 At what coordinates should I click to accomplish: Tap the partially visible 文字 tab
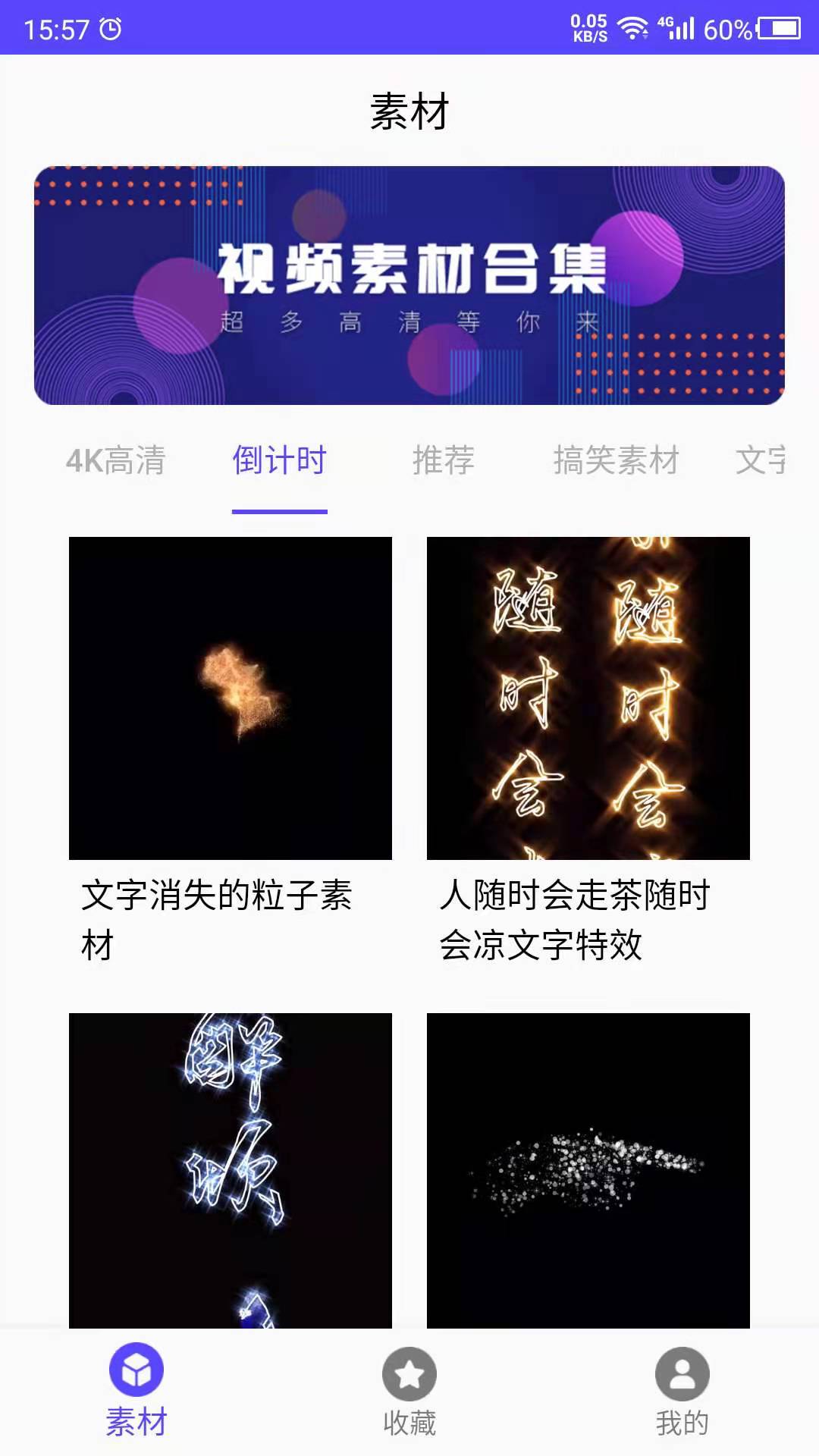[761, 460]
